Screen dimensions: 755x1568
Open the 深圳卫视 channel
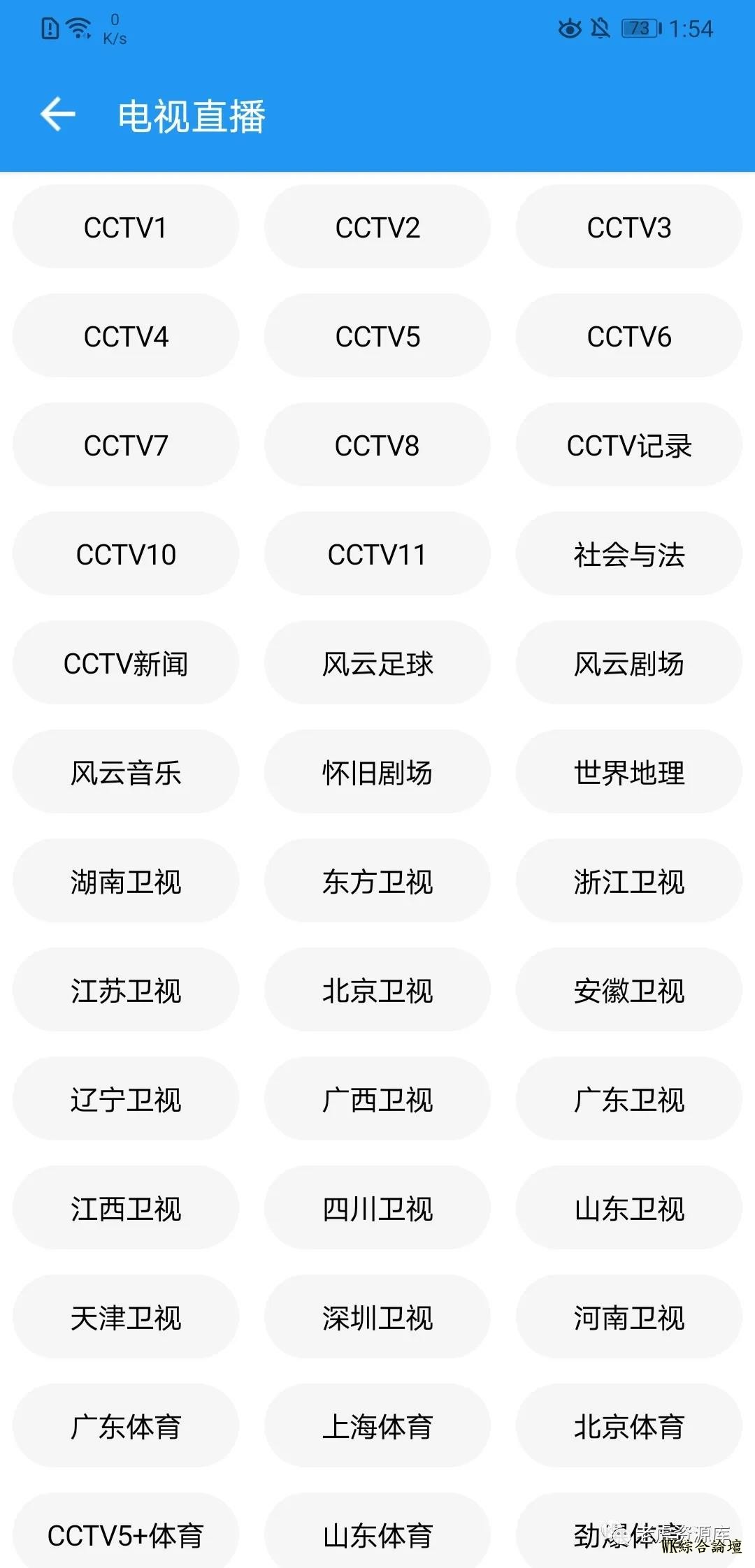tap(377, 1317)
